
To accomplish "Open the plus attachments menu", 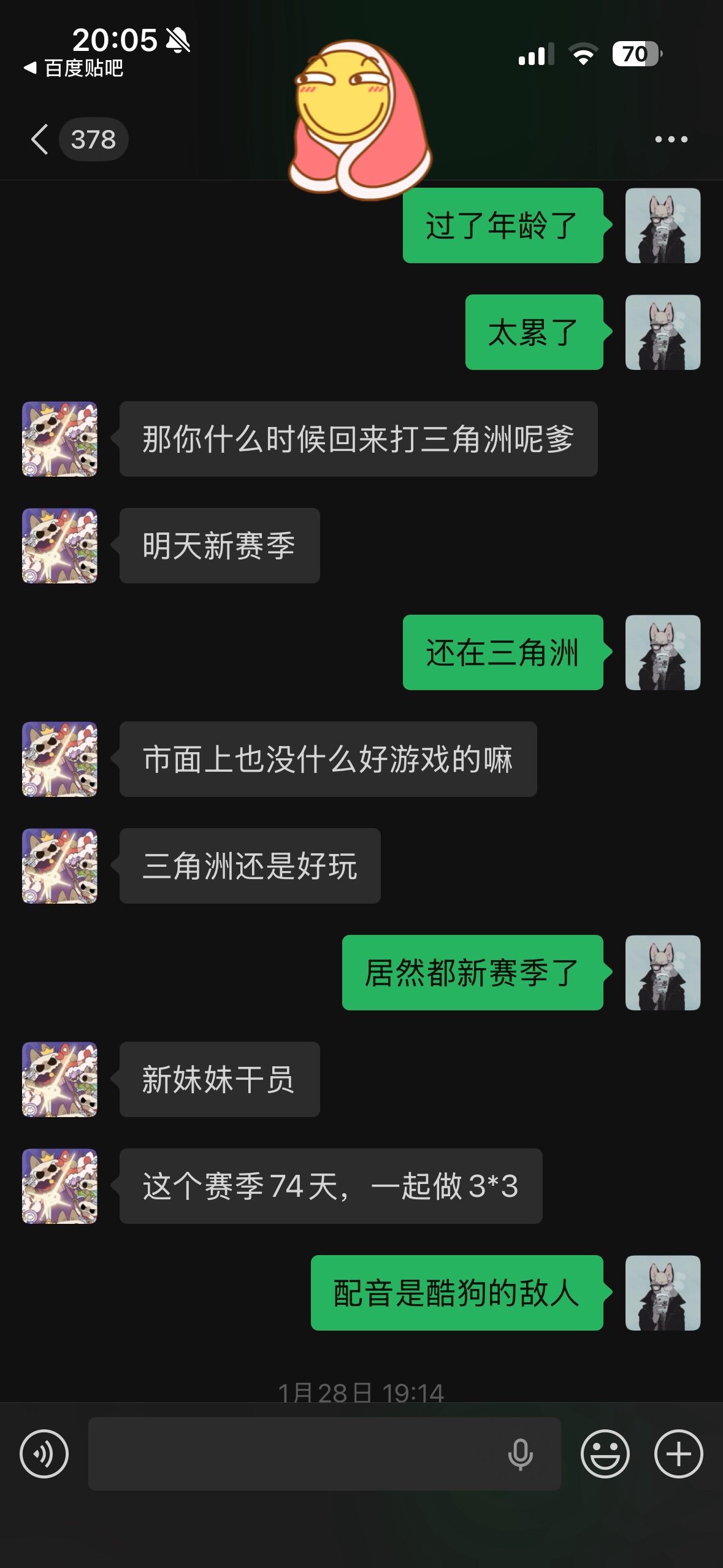I will pos(678,1453).
